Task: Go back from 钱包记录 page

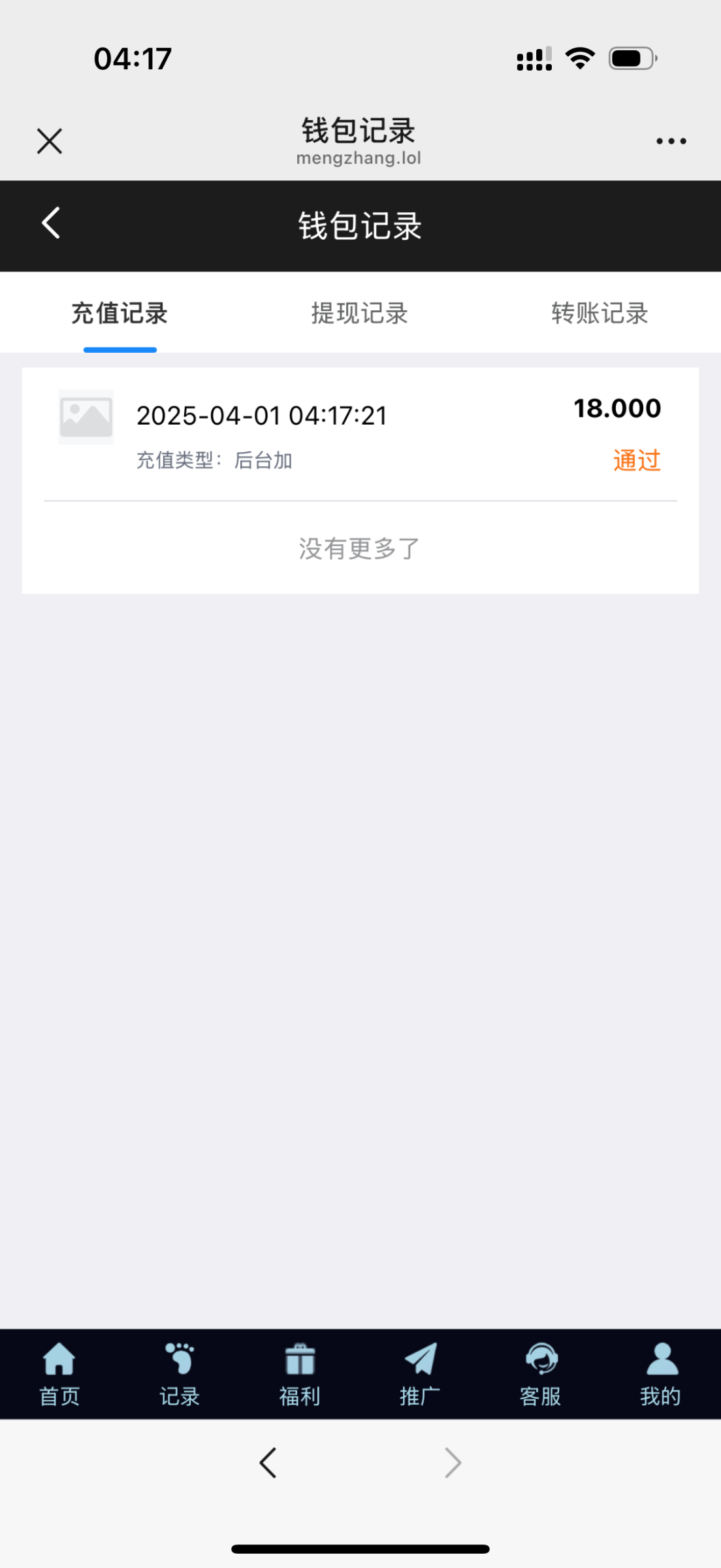Action: click(51, 223)
